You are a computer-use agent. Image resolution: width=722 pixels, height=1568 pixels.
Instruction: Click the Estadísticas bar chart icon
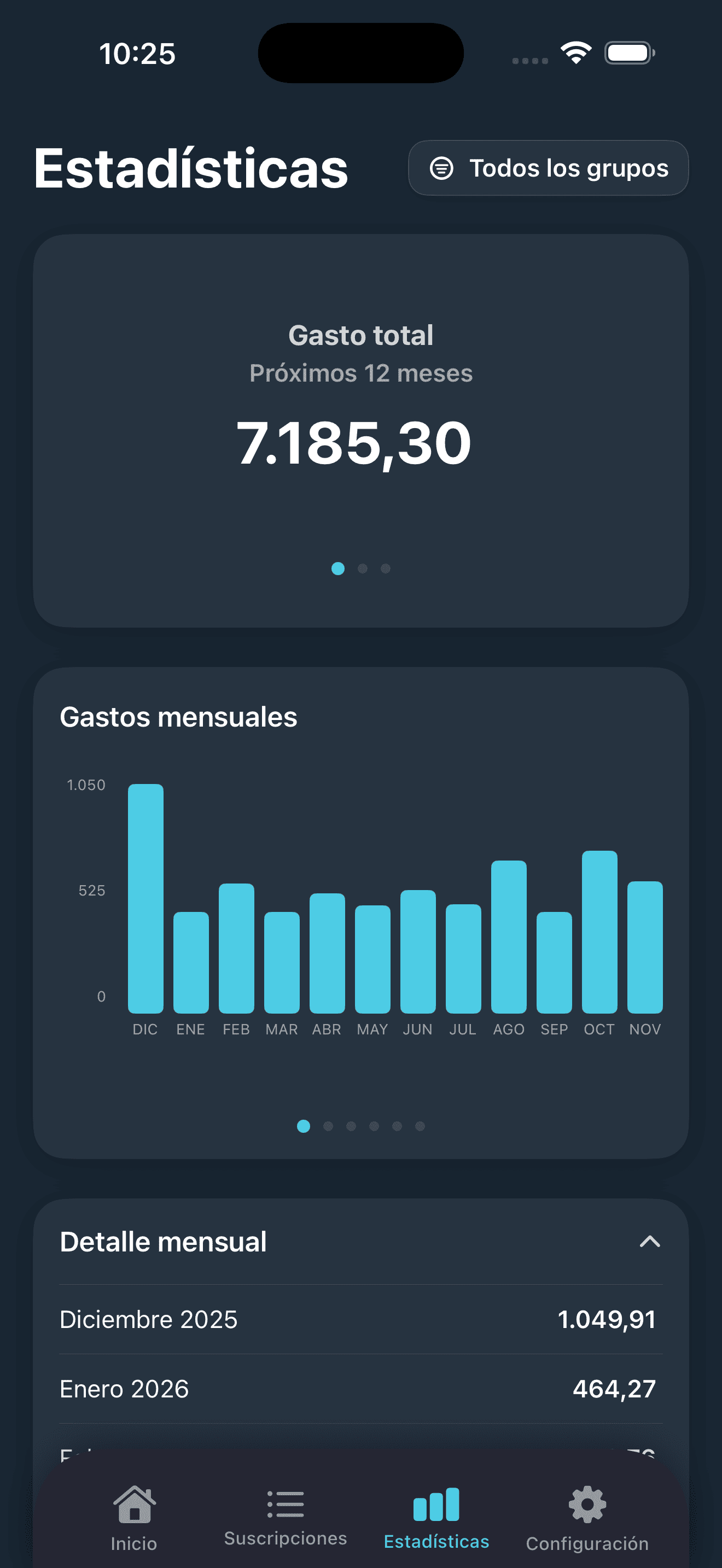436,1503
